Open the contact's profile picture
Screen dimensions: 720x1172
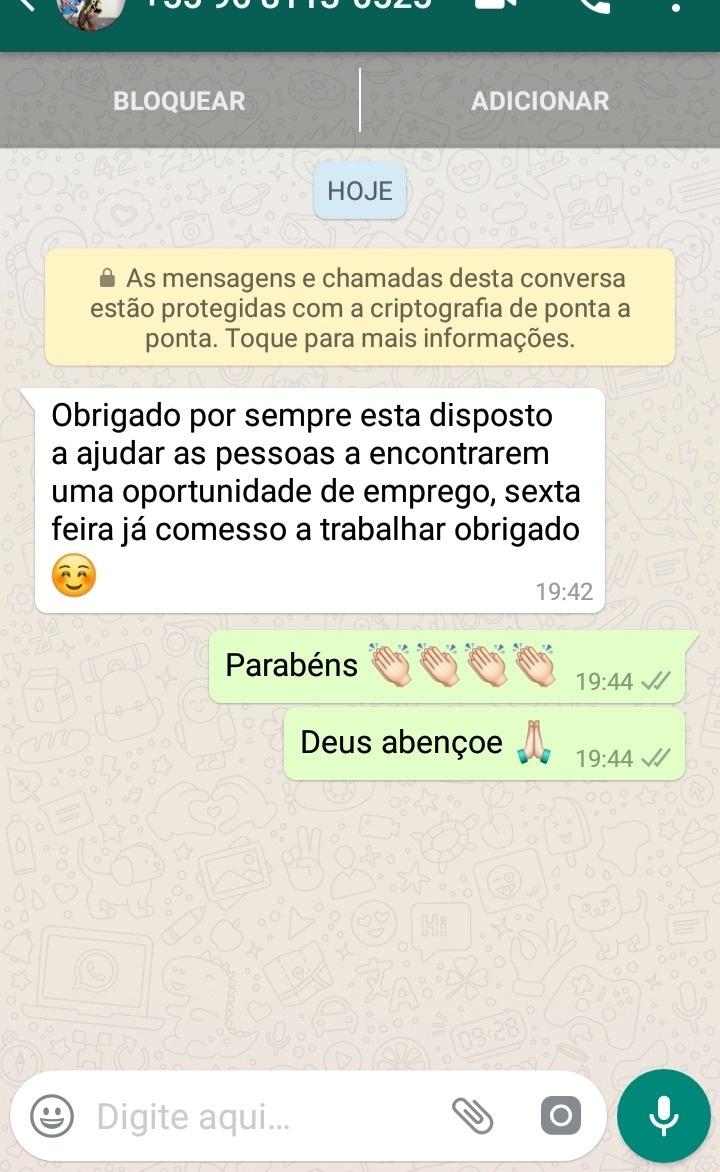(92, 8)
